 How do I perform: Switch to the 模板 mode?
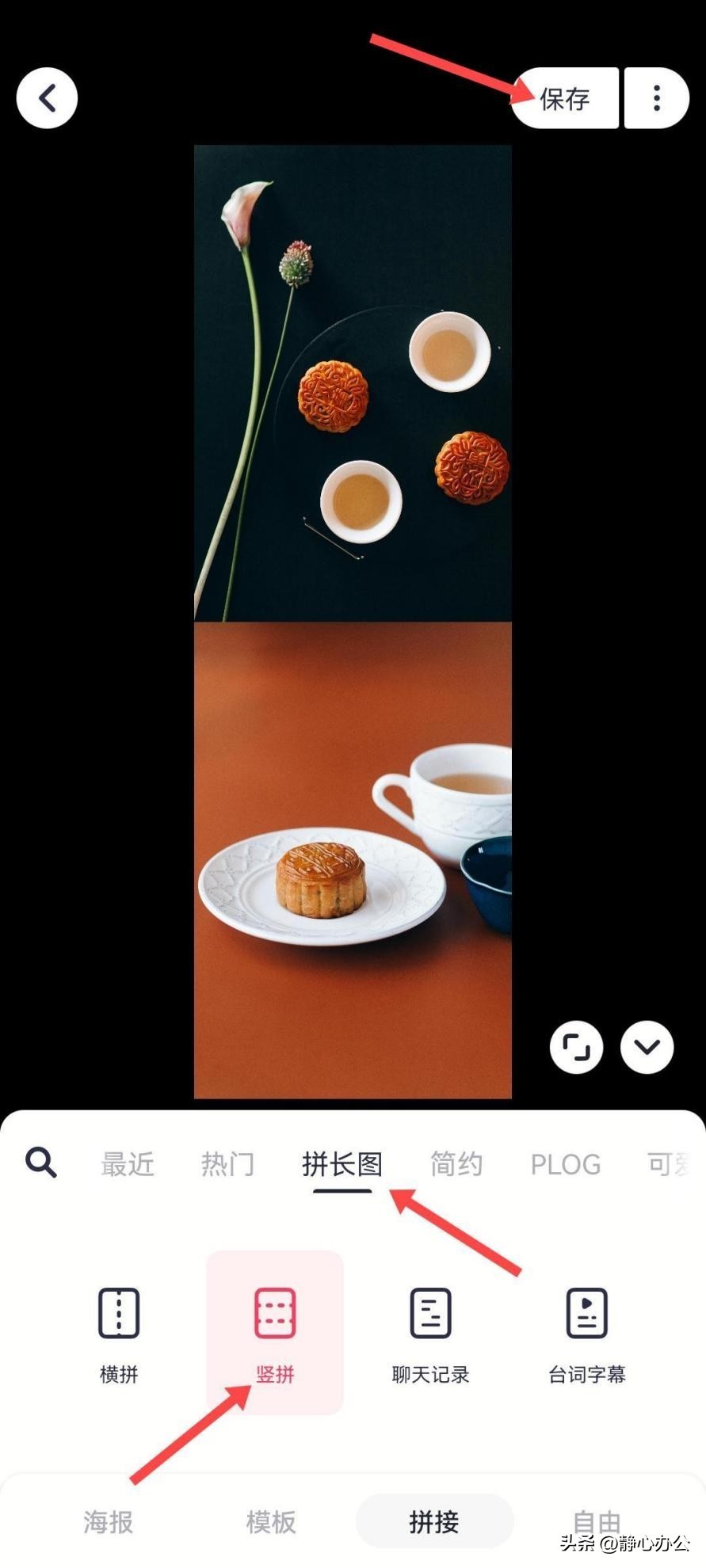point(271,1521)
